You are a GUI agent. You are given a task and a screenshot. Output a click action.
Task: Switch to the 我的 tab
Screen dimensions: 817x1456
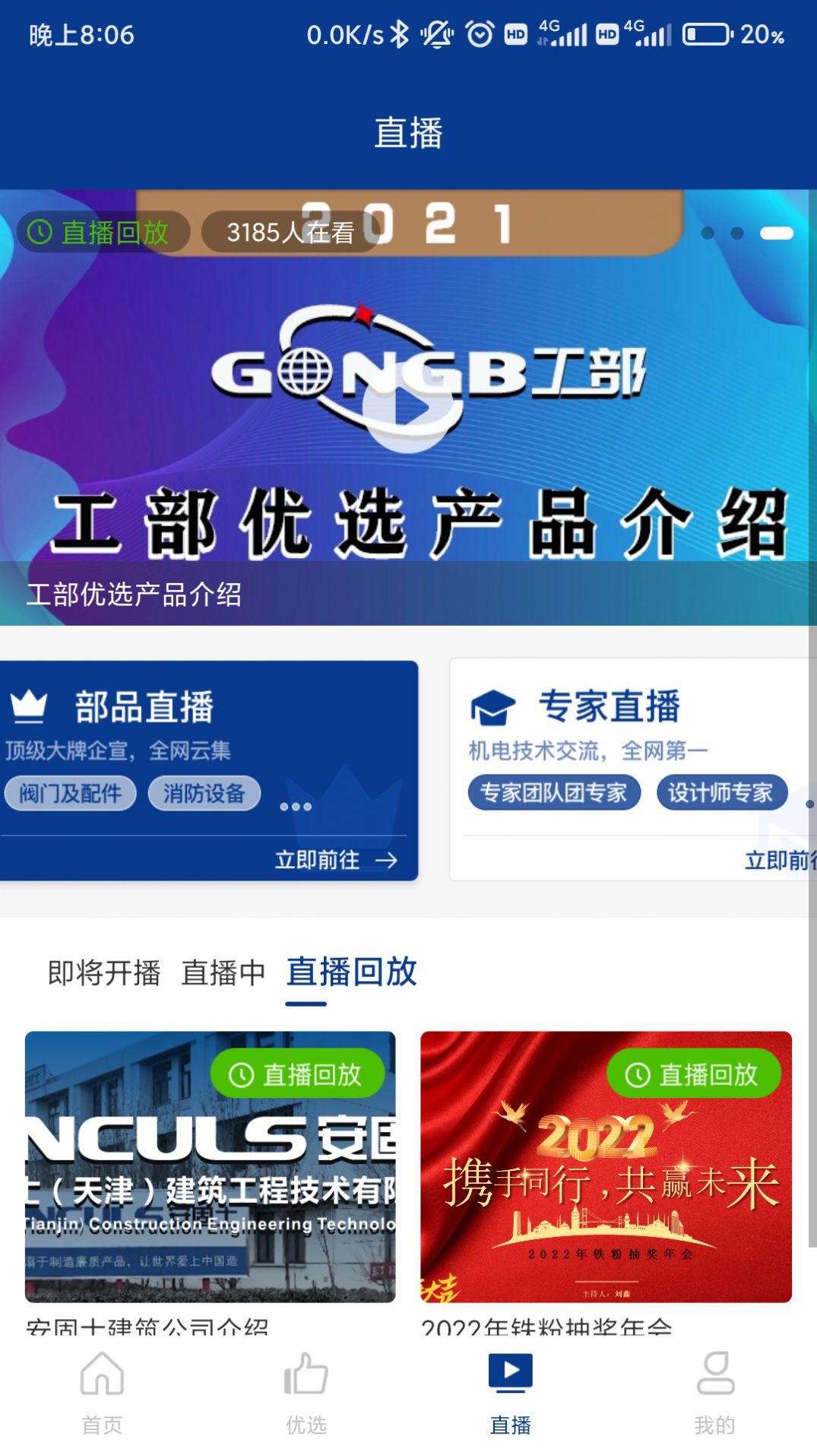(714, 1393)
